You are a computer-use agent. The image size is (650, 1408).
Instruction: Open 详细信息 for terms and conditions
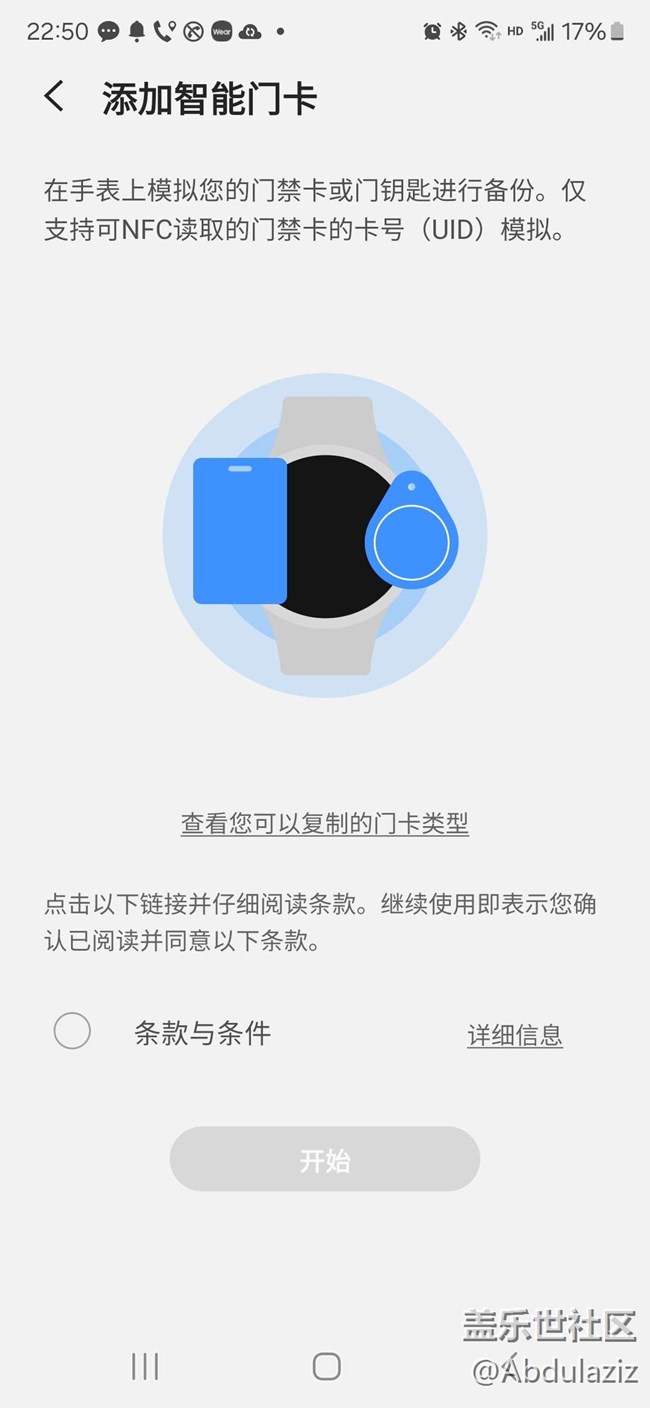tap(515, 1035)
